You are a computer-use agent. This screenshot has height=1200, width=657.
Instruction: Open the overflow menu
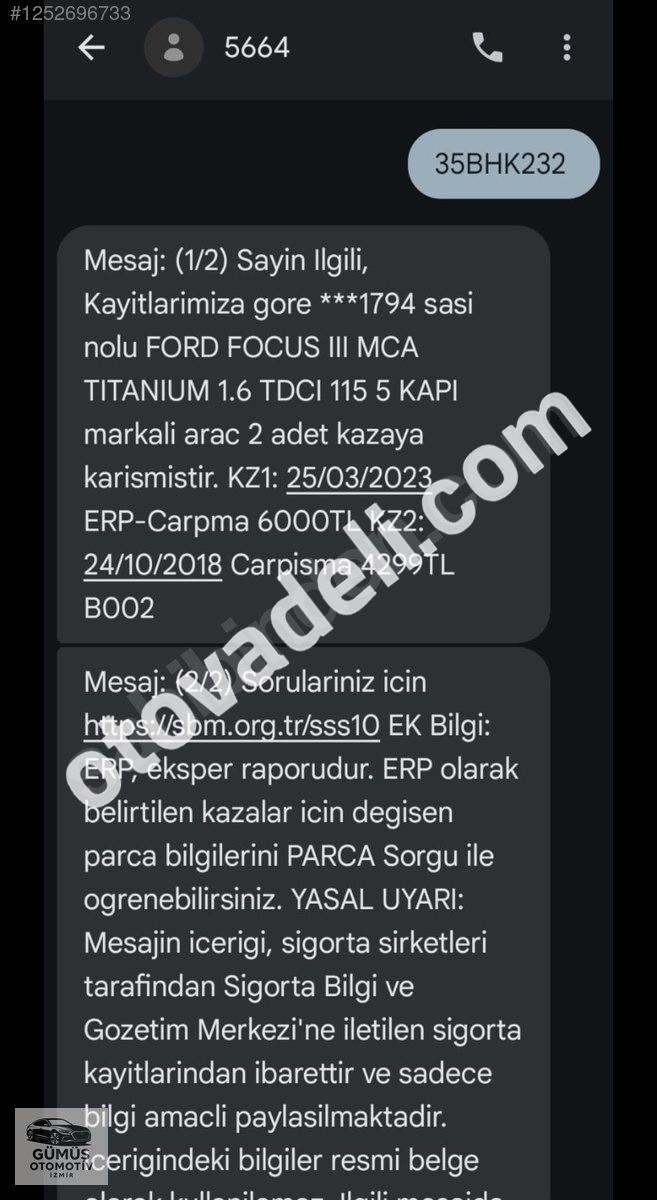(x=566, y=47)
